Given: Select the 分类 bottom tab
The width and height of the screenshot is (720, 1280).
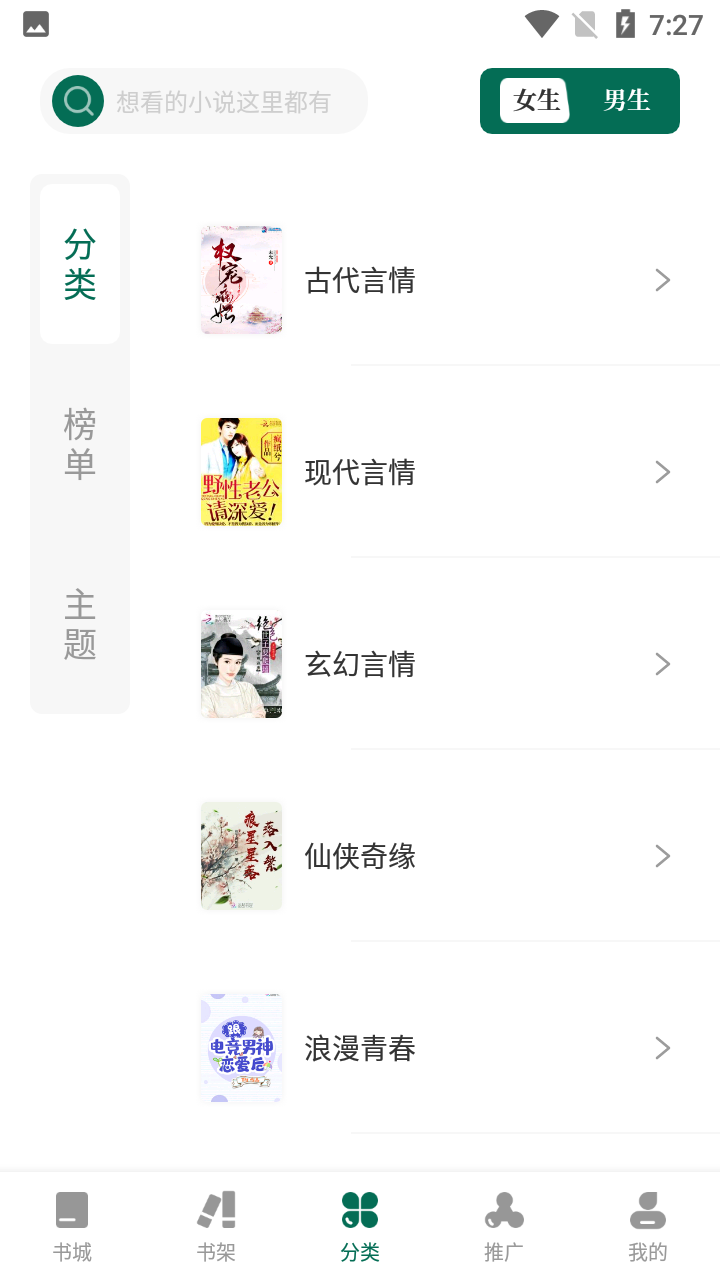Looking at the screenshot, I should pyautogui.click(x=360, y=1226).
